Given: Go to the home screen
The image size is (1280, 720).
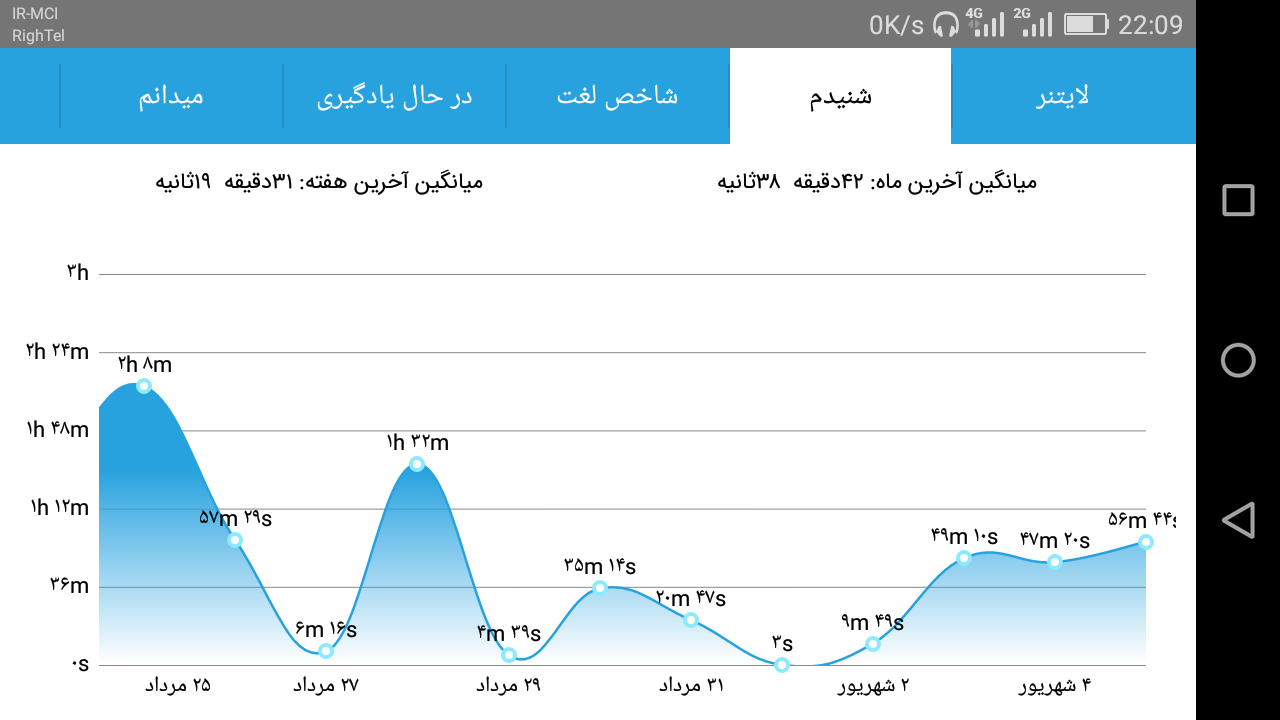Looking at the screenshot, I should click(1238, 360).
